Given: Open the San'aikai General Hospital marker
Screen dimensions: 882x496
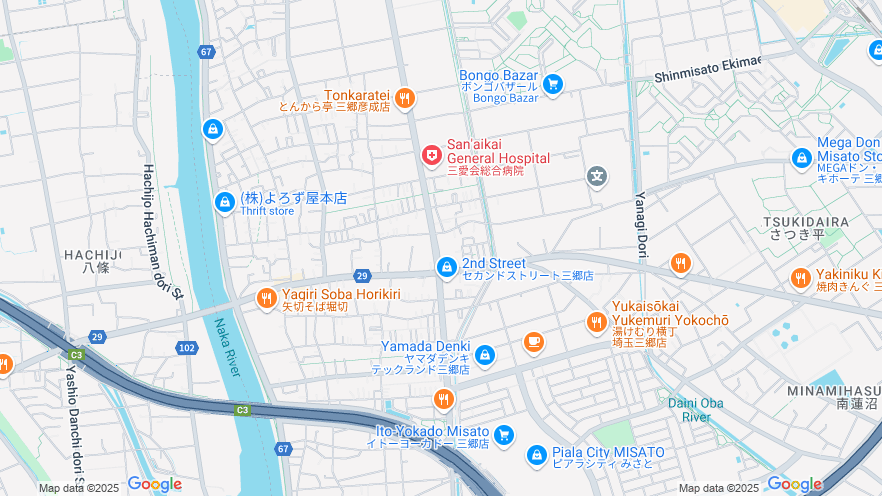Looking at the screenshot, I should click(431, 155).
